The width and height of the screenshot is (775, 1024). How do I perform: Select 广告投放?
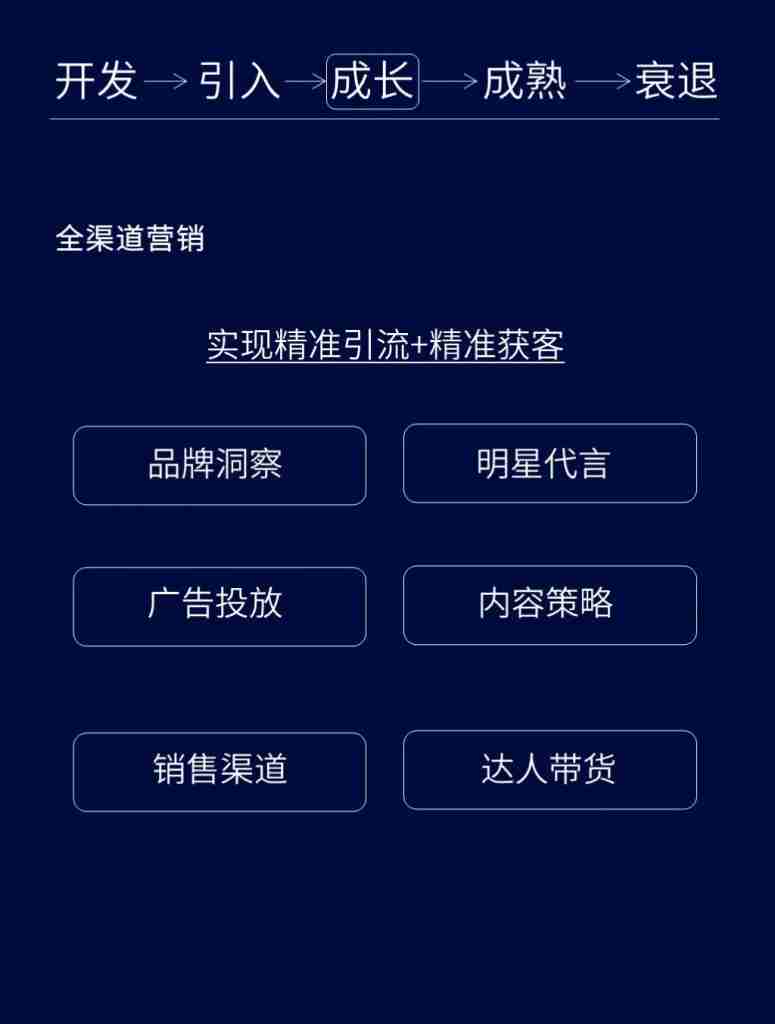219,606
